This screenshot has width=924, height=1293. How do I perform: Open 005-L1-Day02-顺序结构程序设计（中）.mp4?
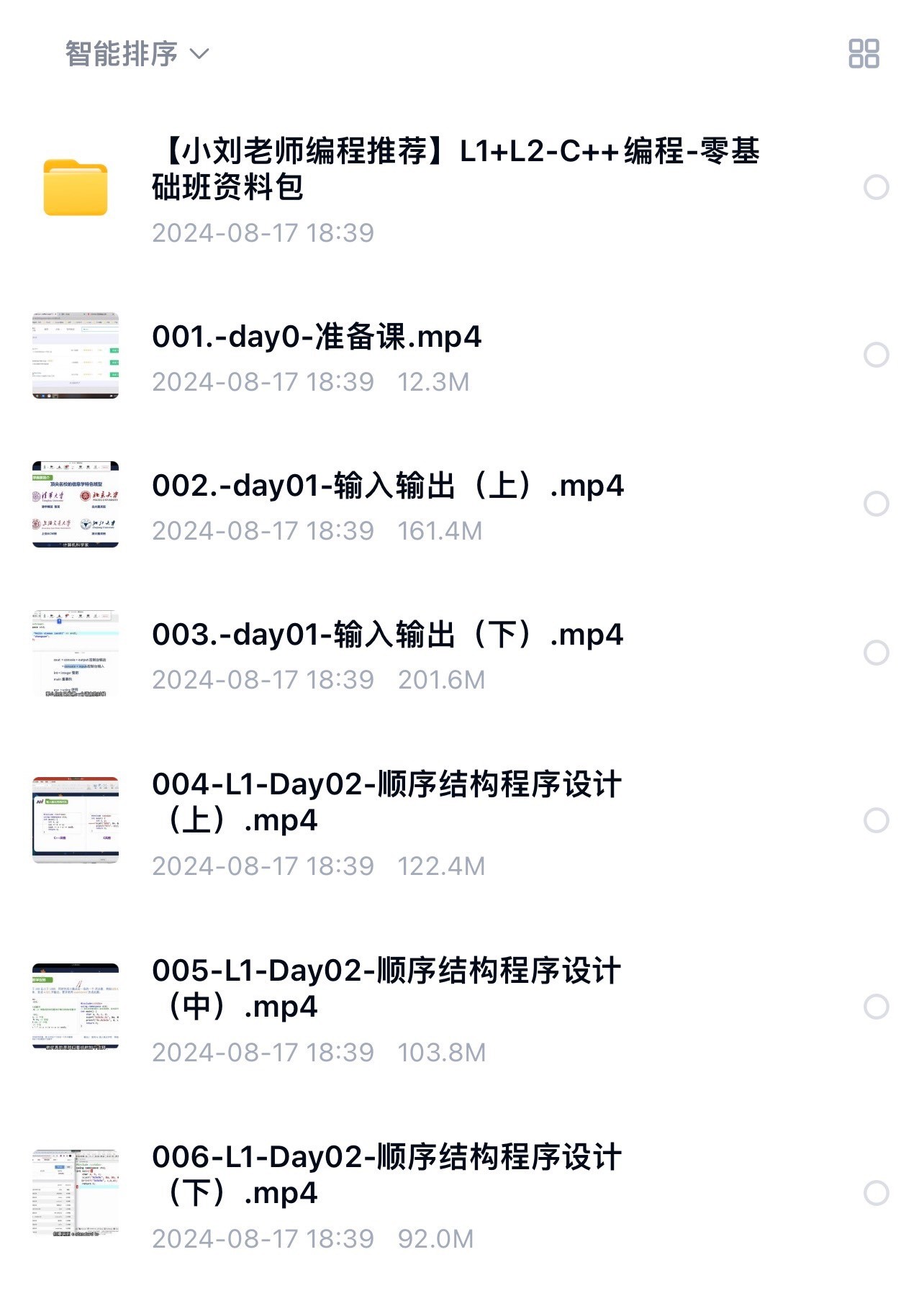(386, 988)
